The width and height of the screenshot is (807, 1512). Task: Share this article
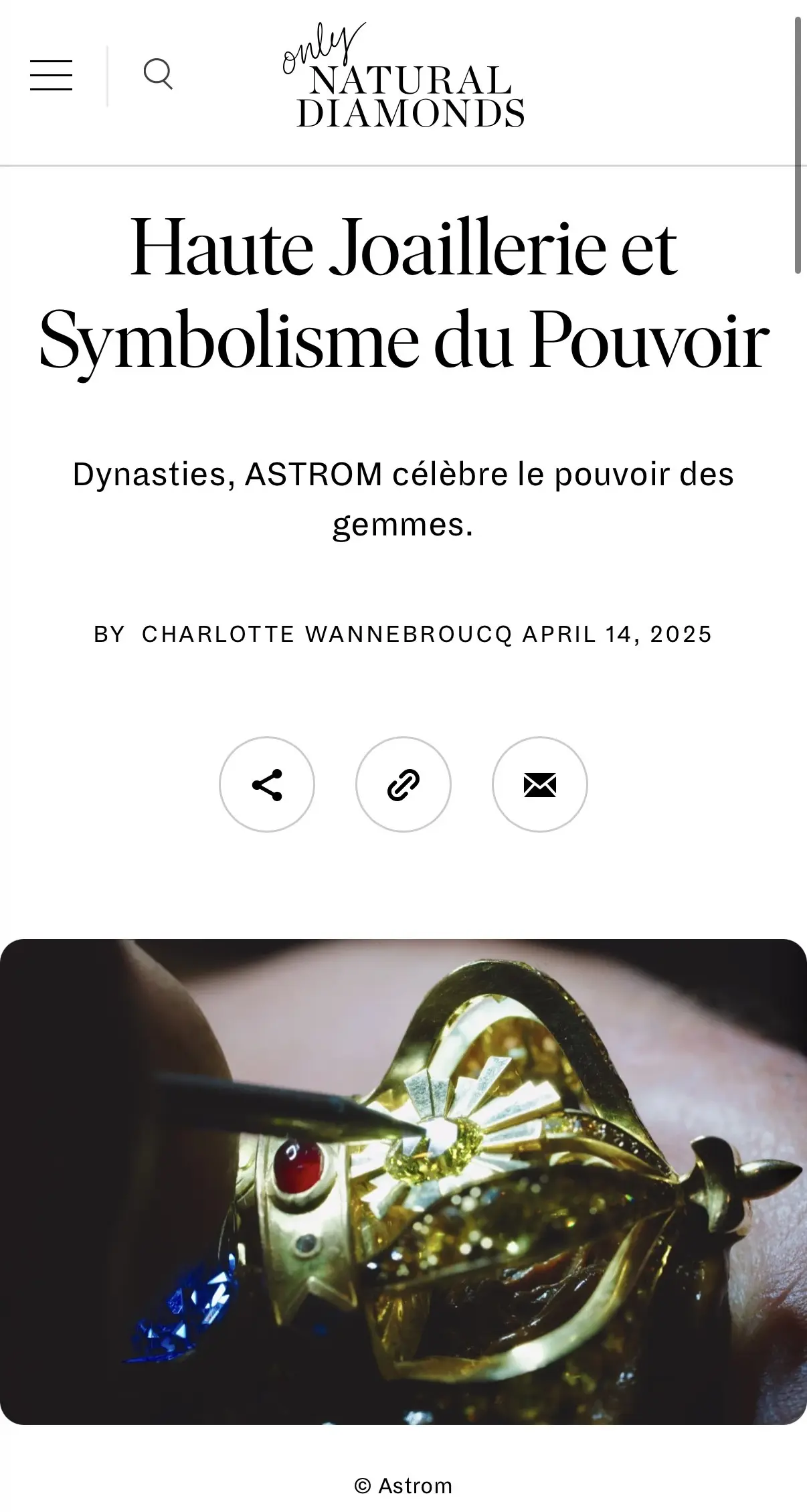click(x=267, y=784)
